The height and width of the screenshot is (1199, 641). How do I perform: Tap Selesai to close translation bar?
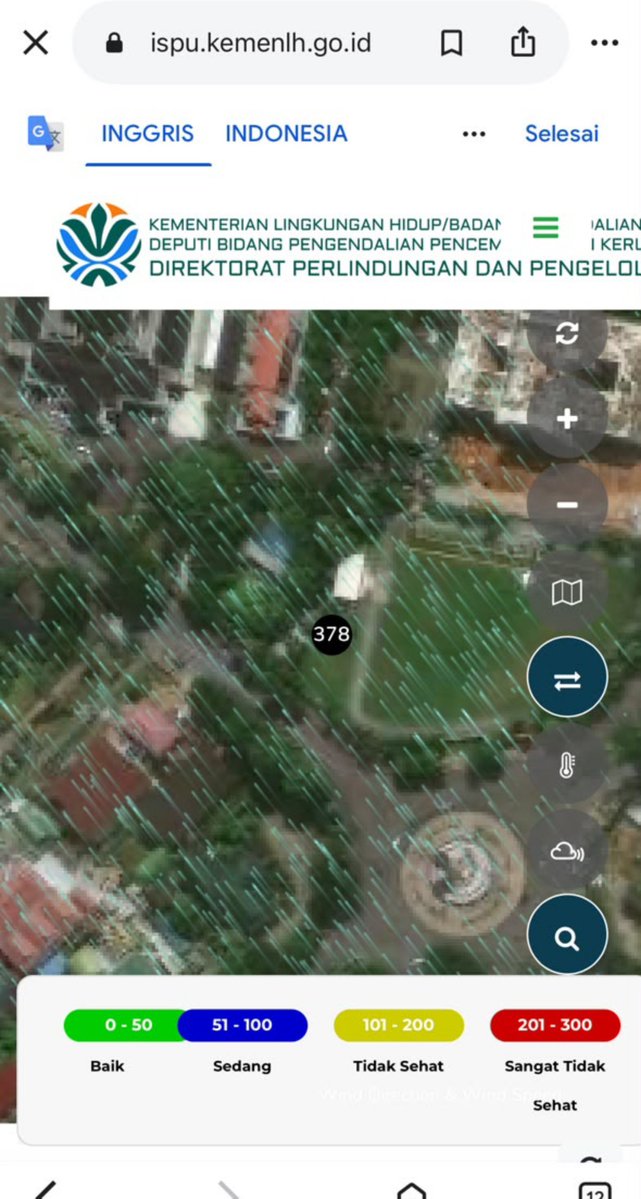coord(561,134)
